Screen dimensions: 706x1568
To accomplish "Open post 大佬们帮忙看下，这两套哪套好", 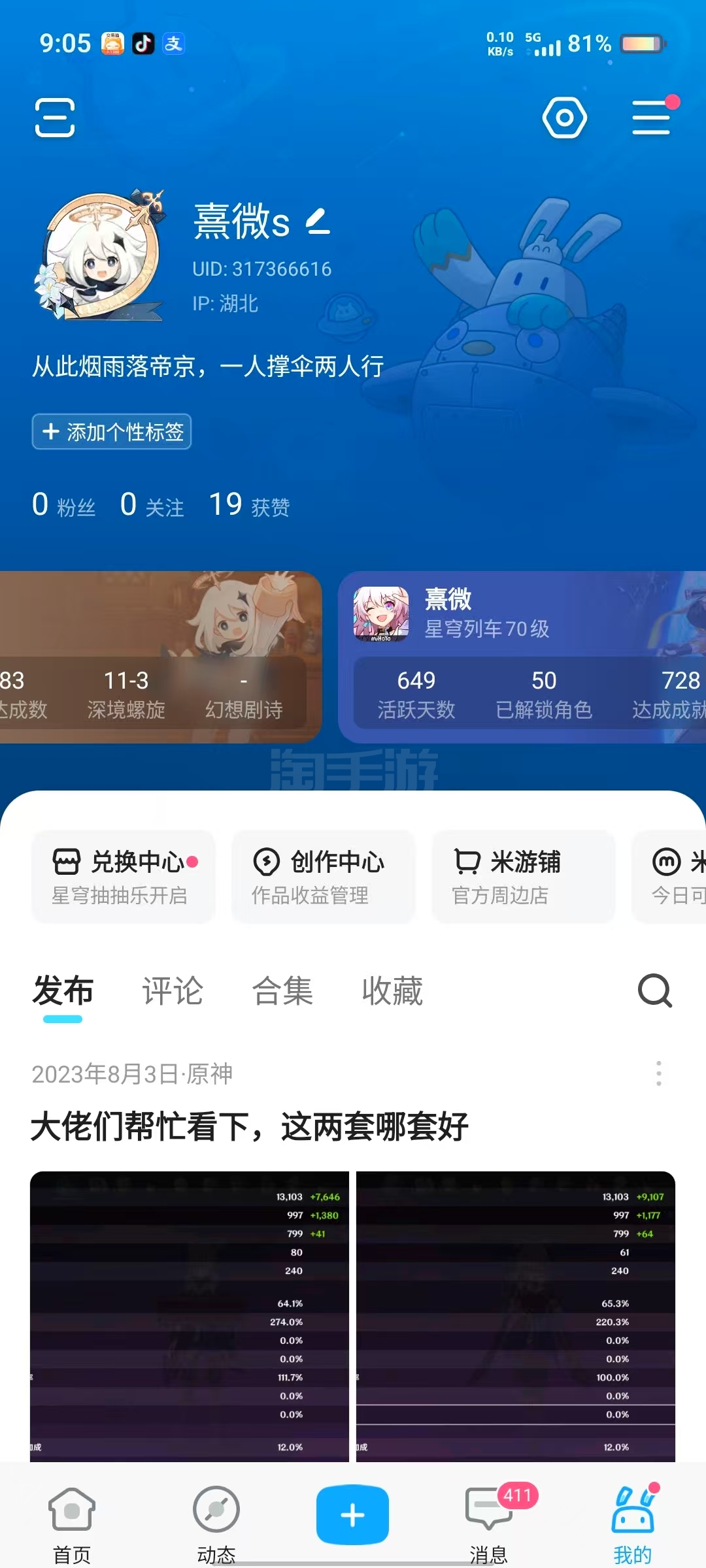I will pyautogui.click(x=250, y=1126).
